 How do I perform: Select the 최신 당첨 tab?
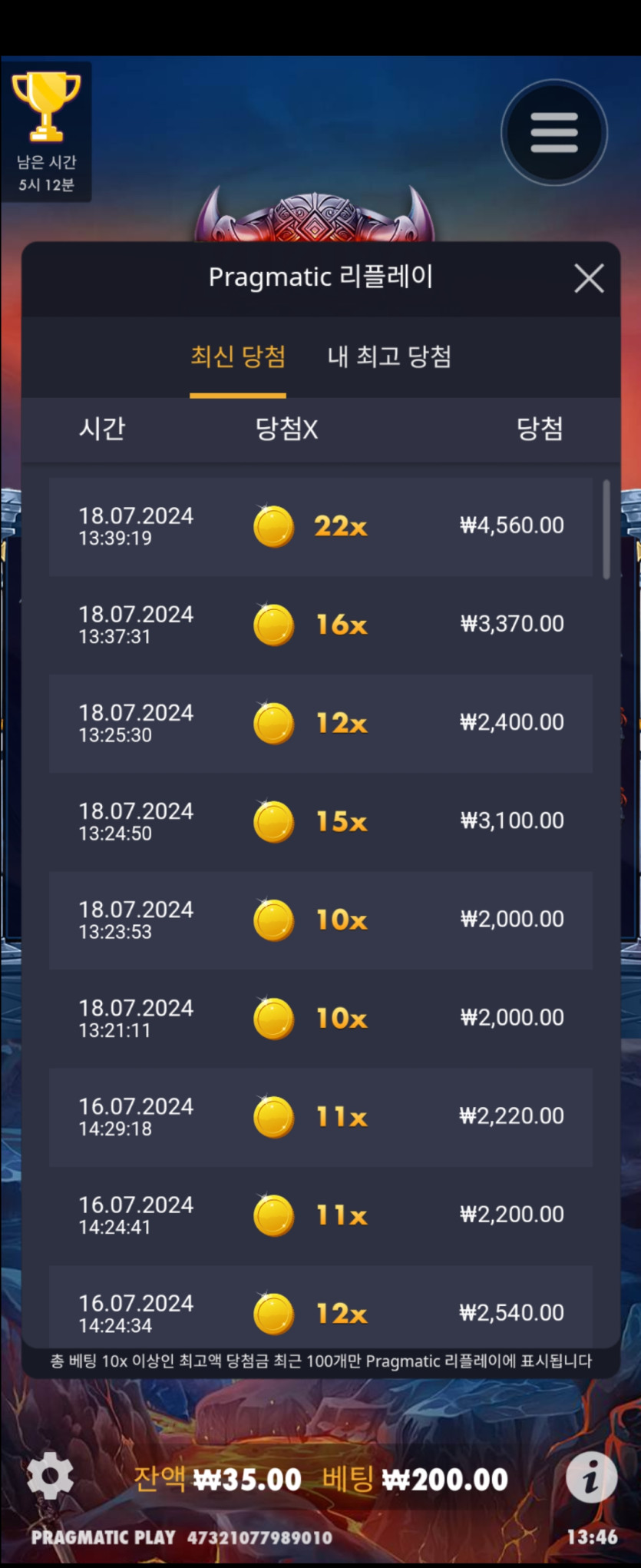[238, 356]
